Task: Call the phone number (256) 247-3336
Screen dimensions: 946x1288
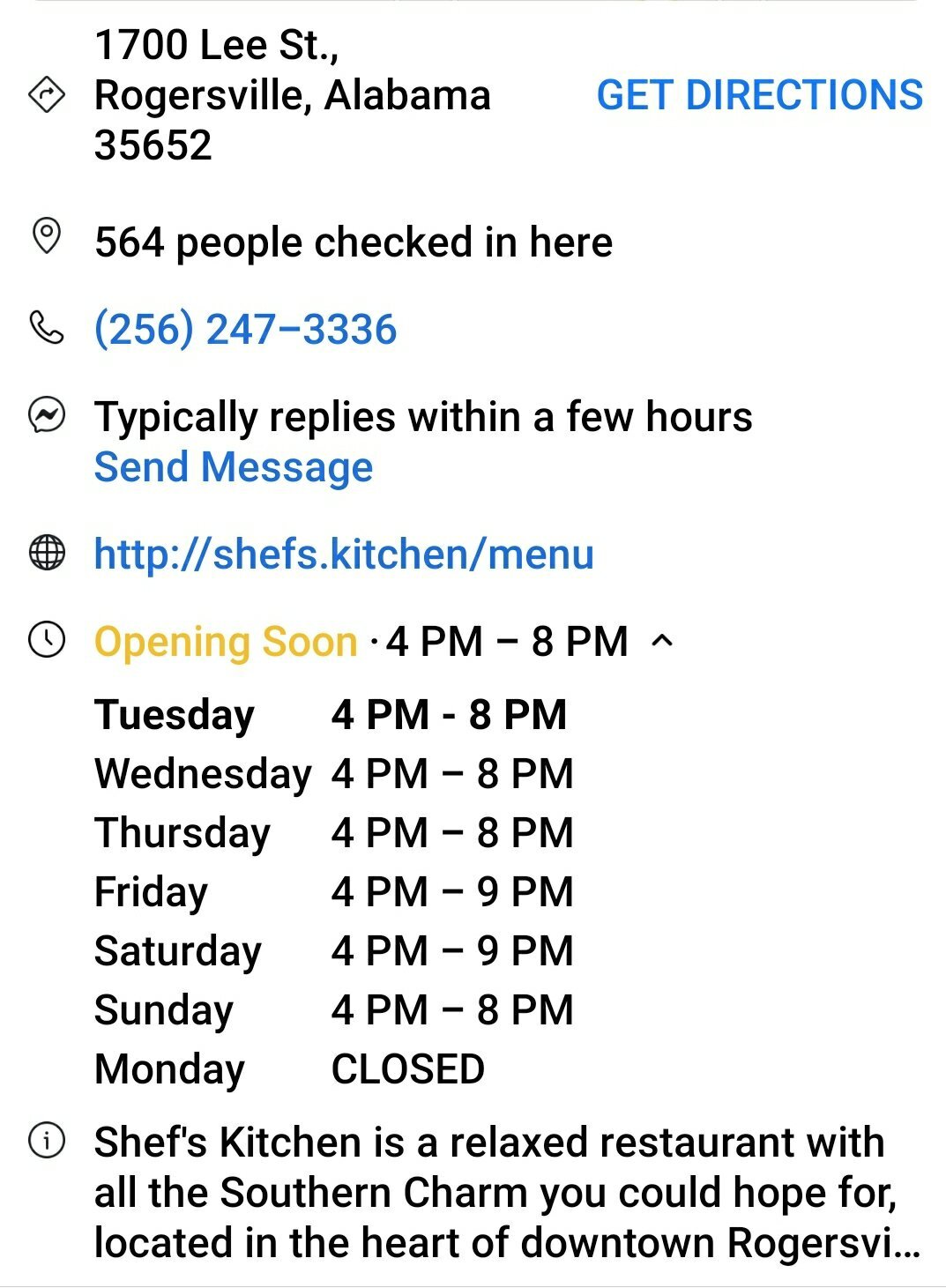Action: coord(245,329)
